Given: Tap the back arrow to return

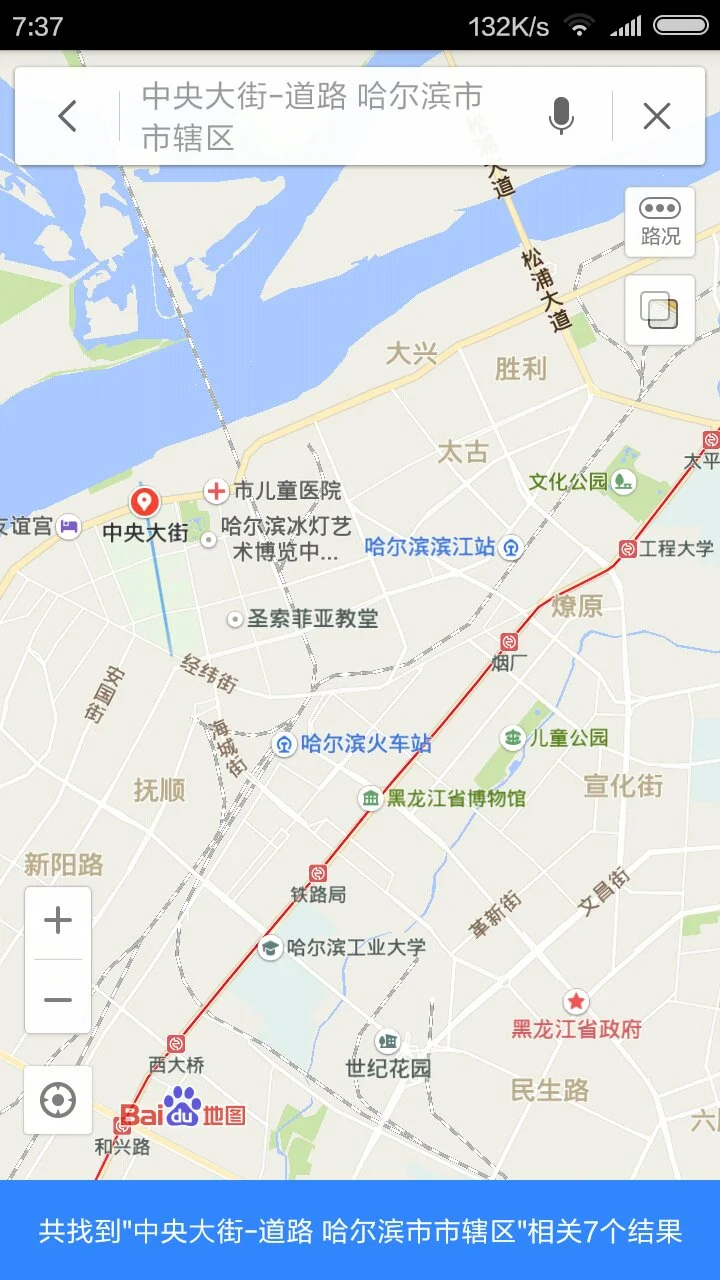Looking at the screenshot, I should click(67, 116).
